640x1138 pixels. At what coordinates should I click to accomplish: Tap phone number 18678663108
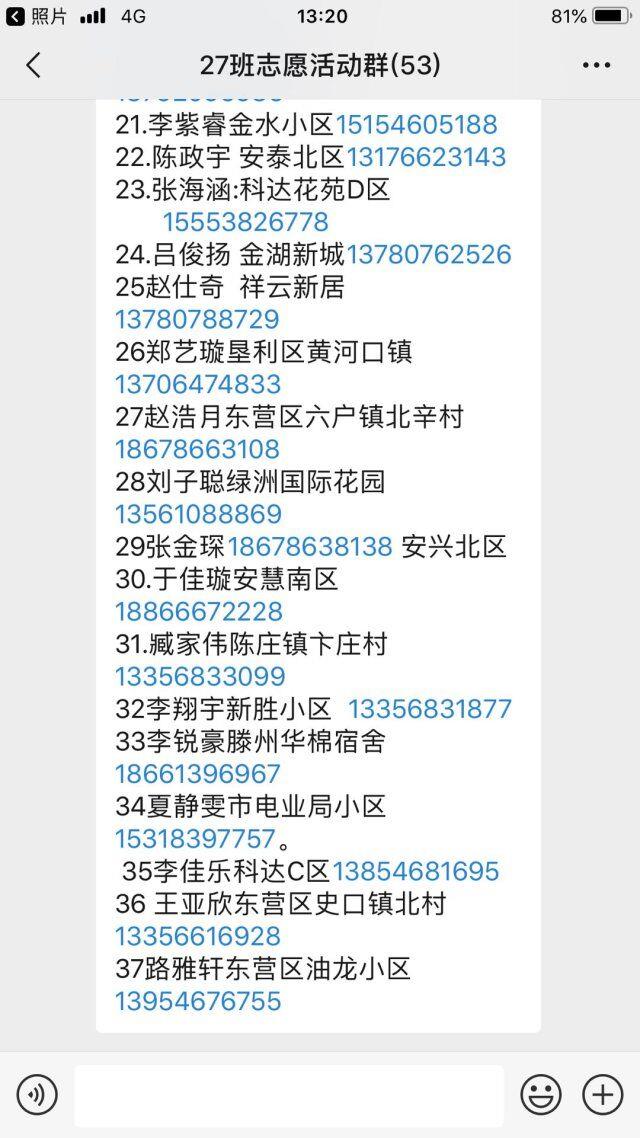197,449
